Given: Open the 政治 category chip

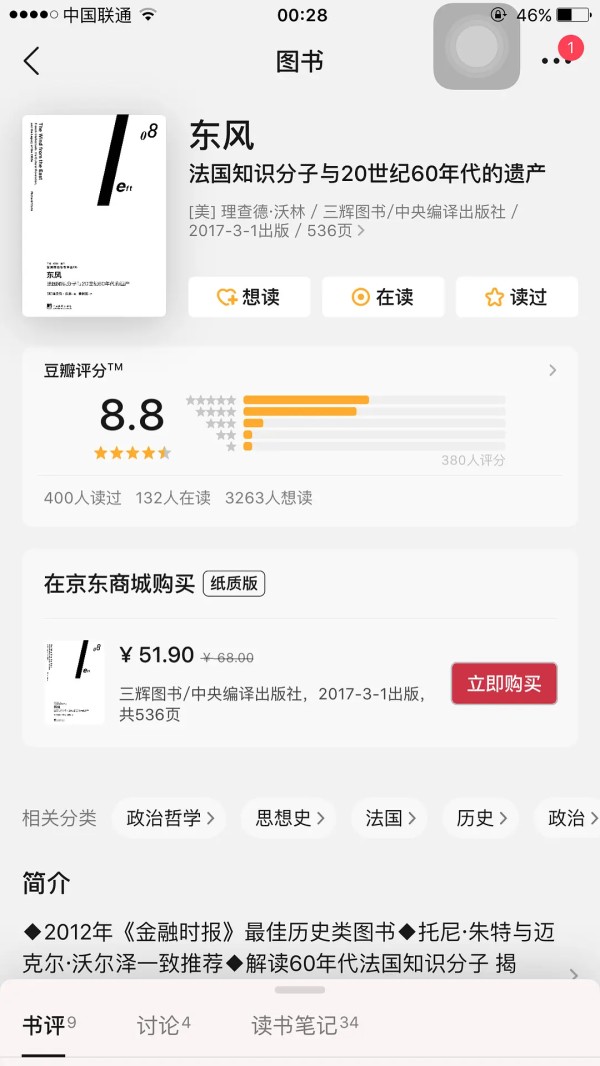Looking at the screenshot, I should pos(572,818).
